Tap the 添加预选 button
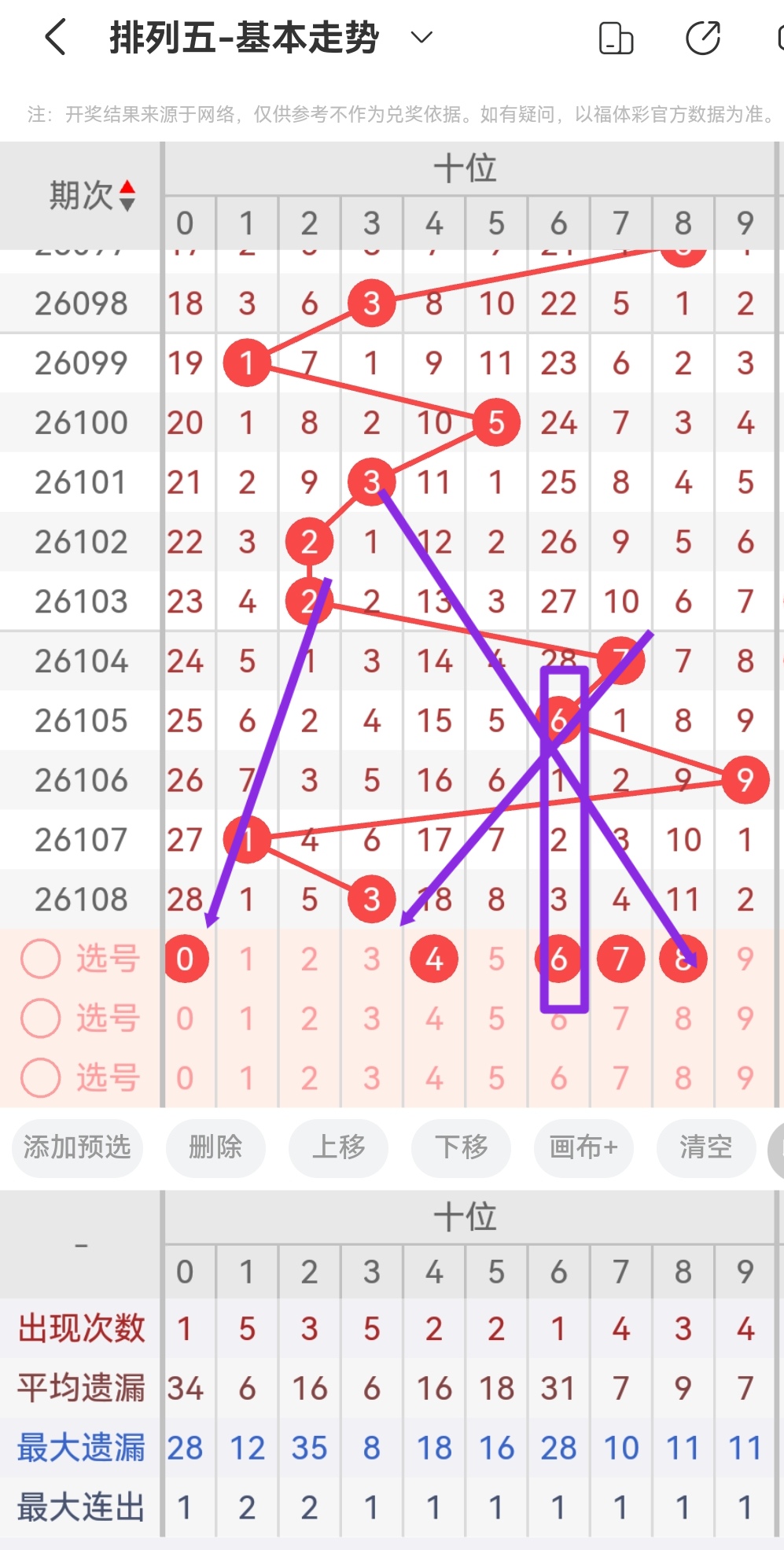This screenshot has width=784, height=1550. tap(76, 1148)
